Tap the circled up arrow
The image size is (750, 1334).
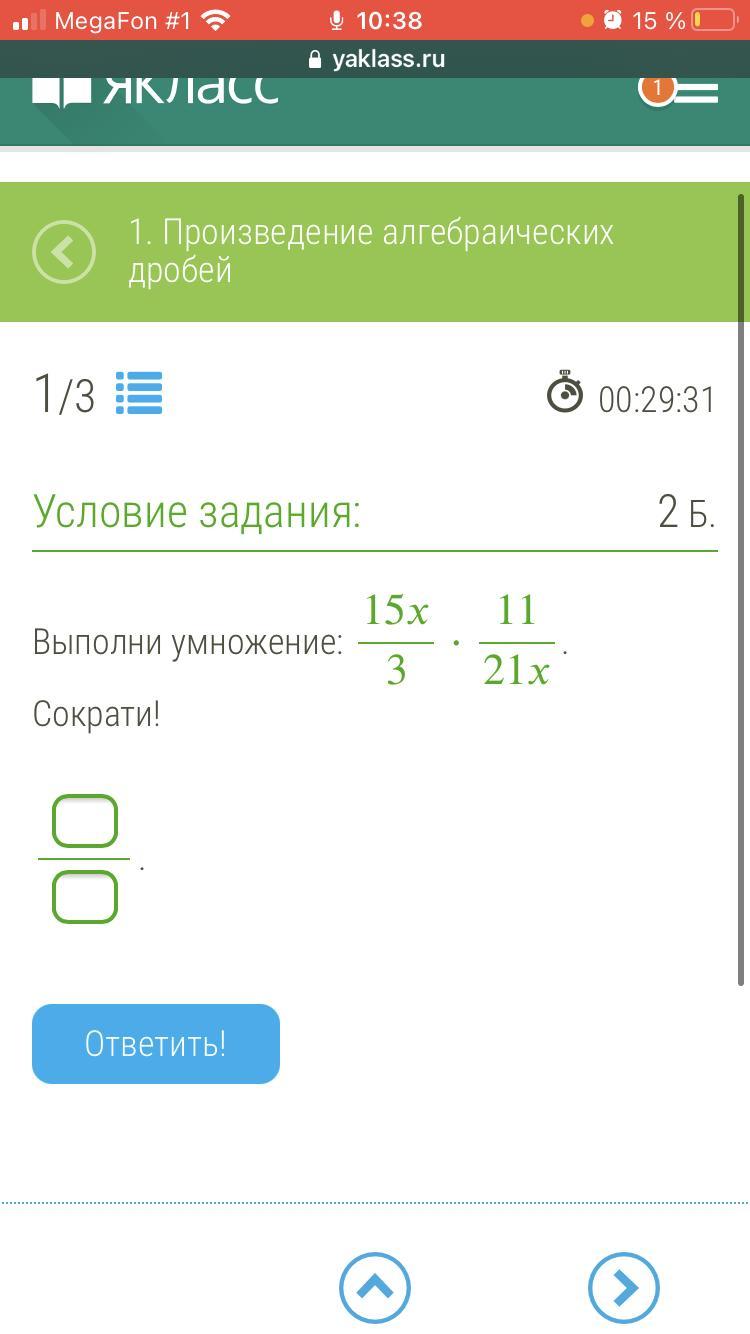tap(375, 1288)
